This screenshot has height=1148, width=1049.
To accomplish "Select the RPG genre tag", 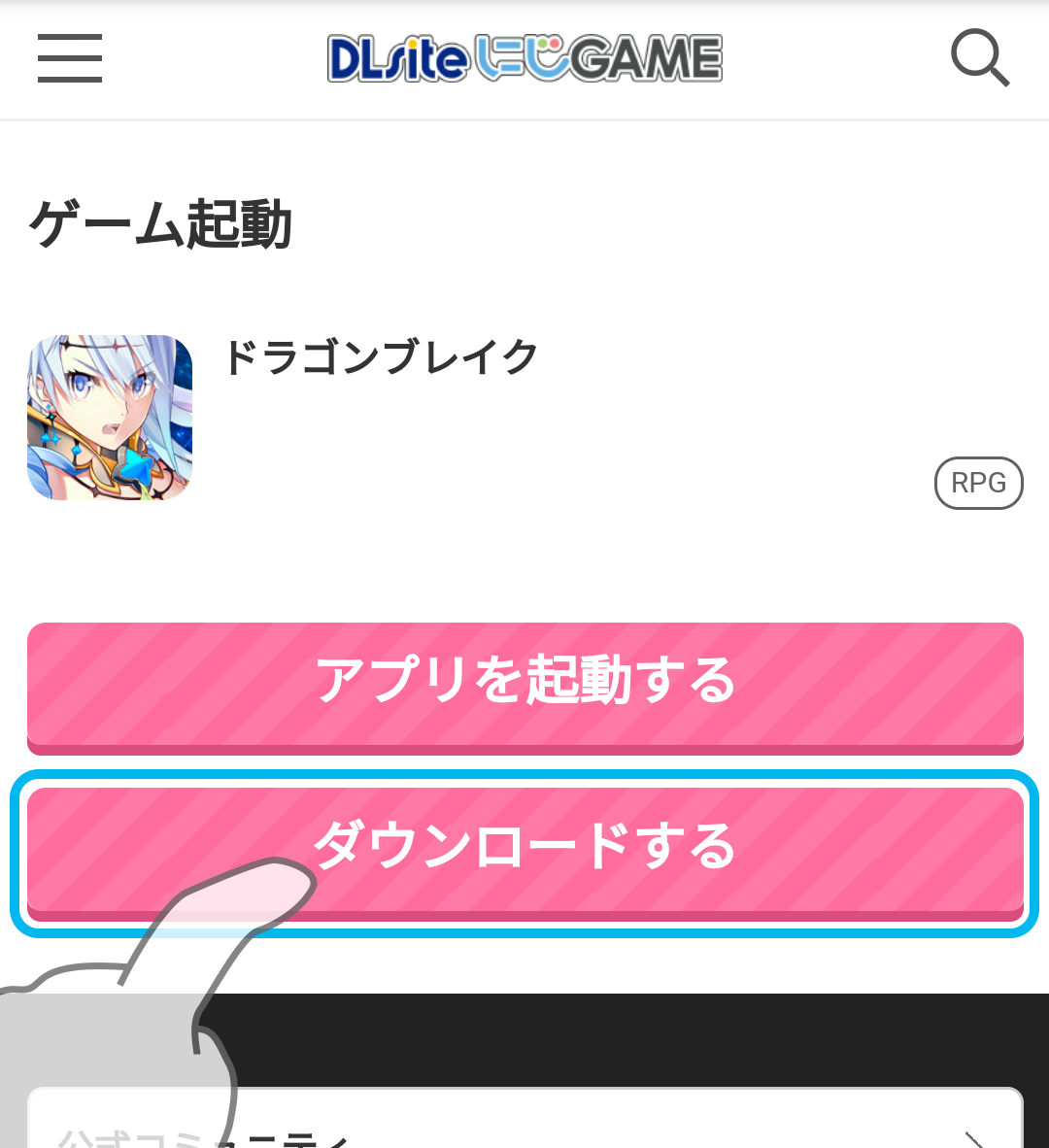I will click(x=978, y=483).
